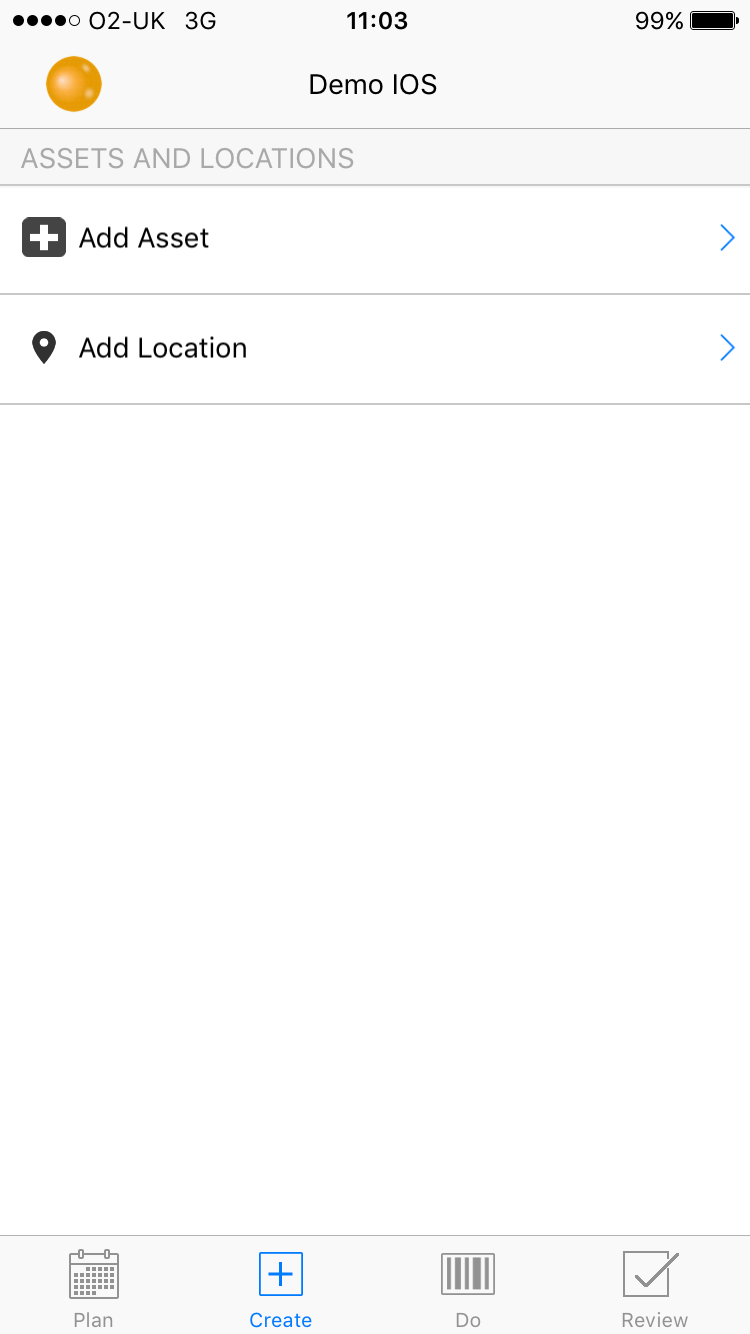
Task: Switch to the Review tab
Action: [x=655, y=1289]
